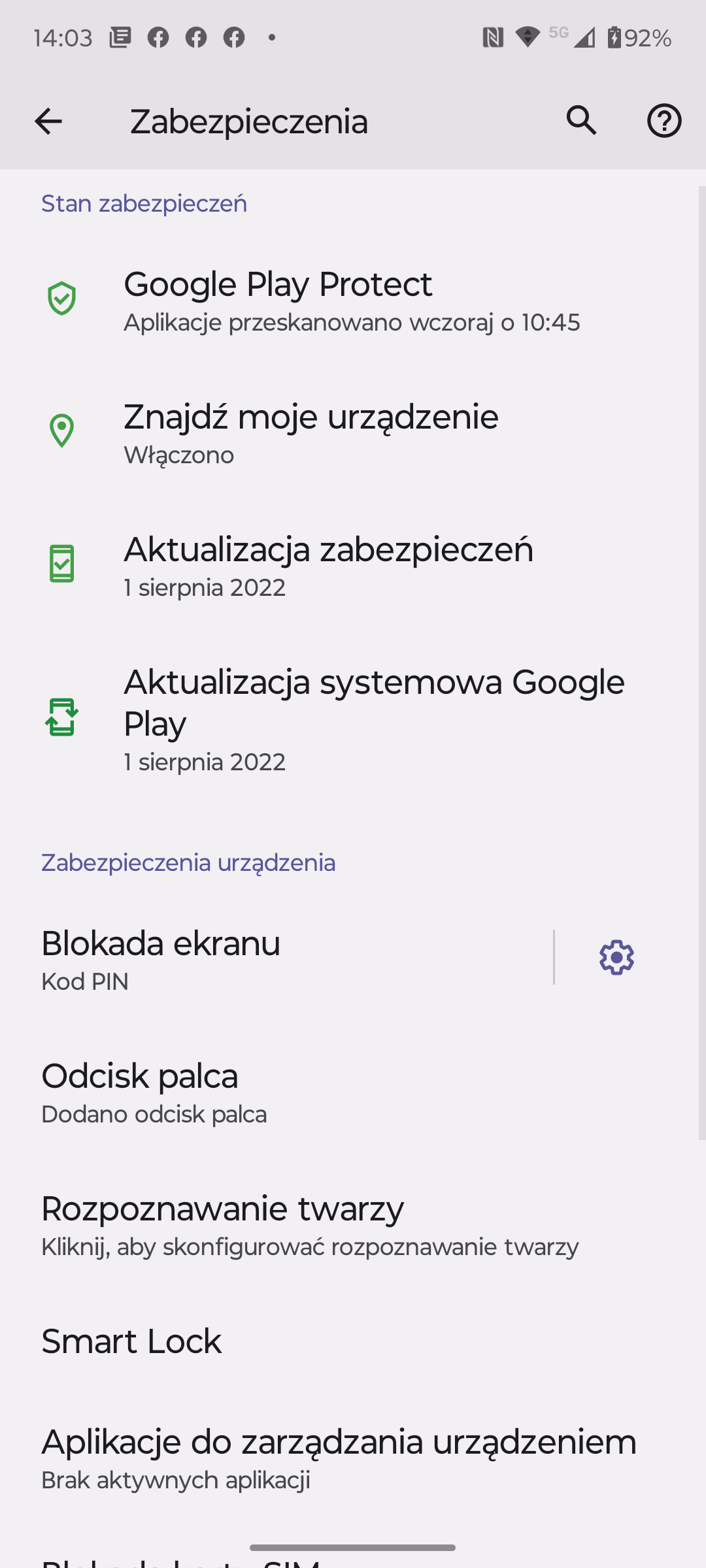The image size is (706, 1568).
Task: Open the search magnifier icon
Action: point(581,121)
